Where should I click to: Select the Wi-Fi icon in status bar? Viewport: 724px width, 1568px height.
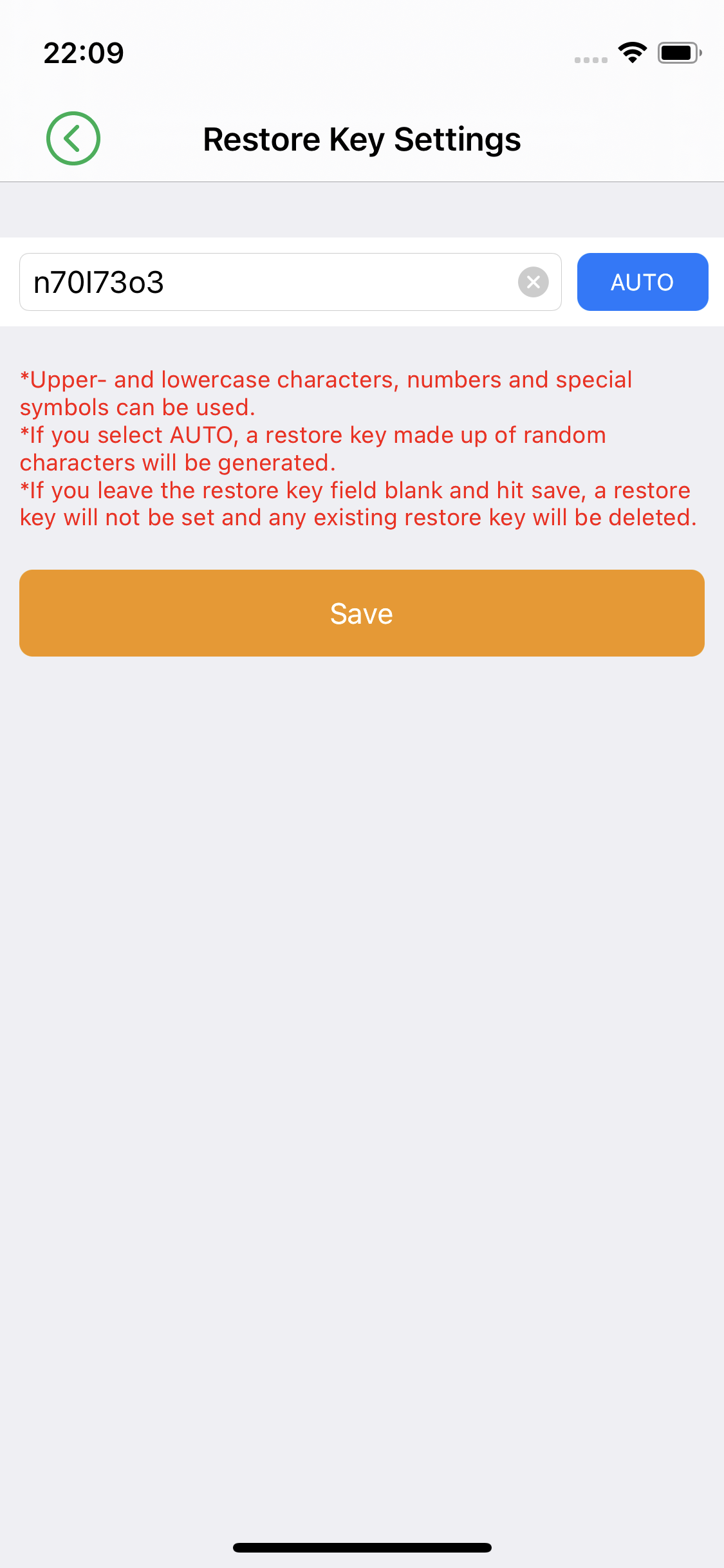pos(633,53)
